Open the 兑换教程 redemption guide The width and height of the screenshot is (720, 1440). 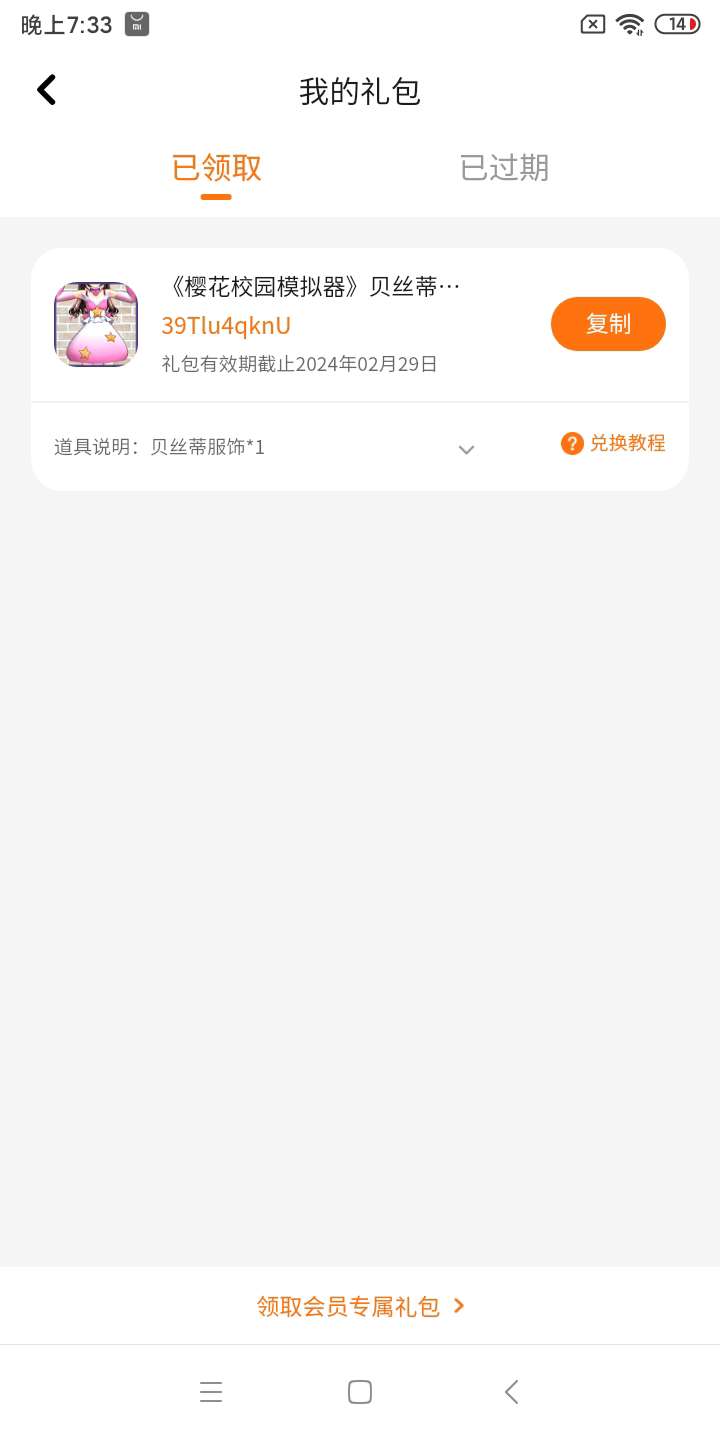click(613, 443)
